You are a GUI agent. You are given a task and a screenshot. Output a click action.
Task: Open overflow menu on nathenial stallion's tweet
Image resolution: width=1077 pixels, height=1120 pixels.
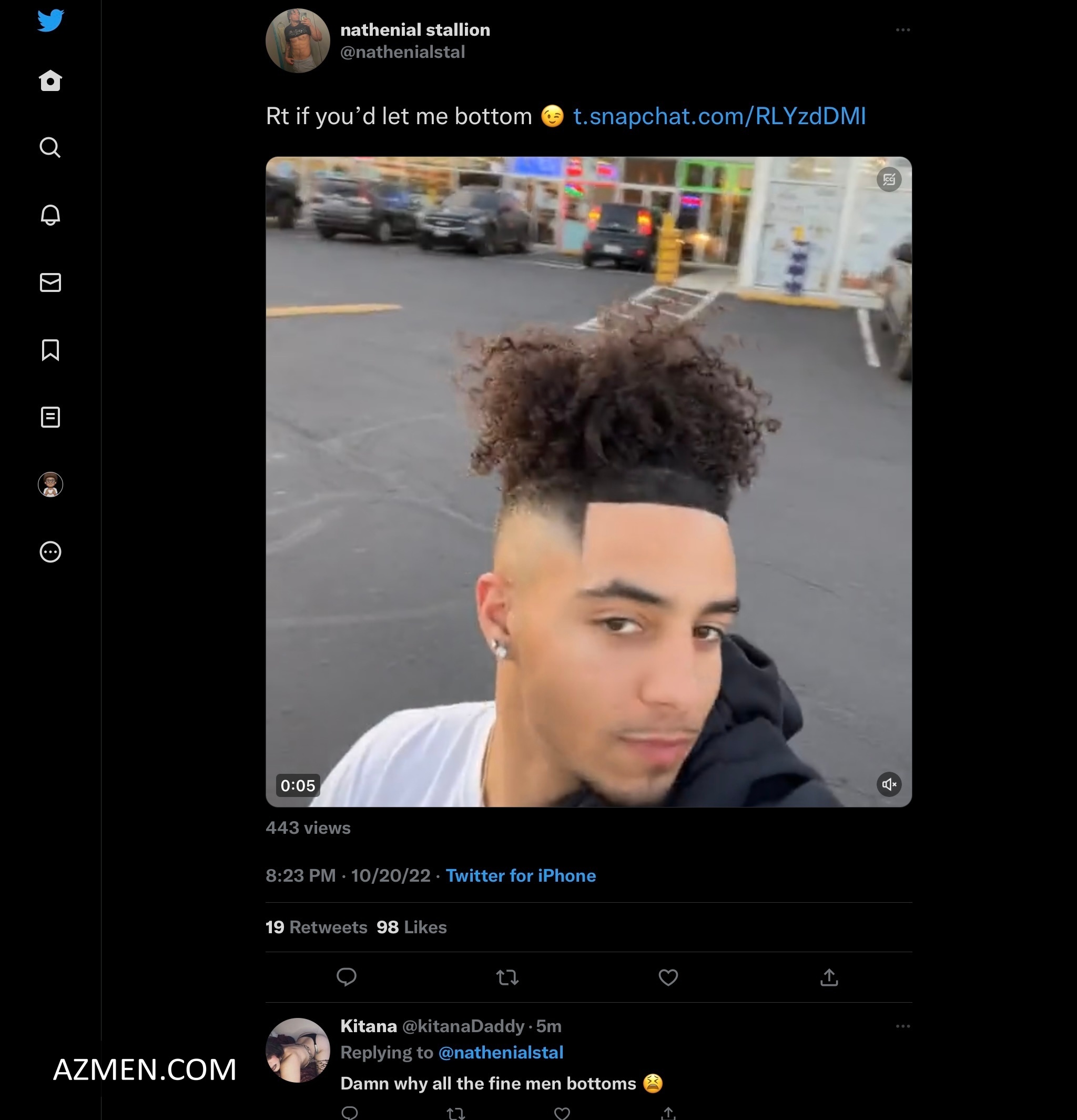903,29
